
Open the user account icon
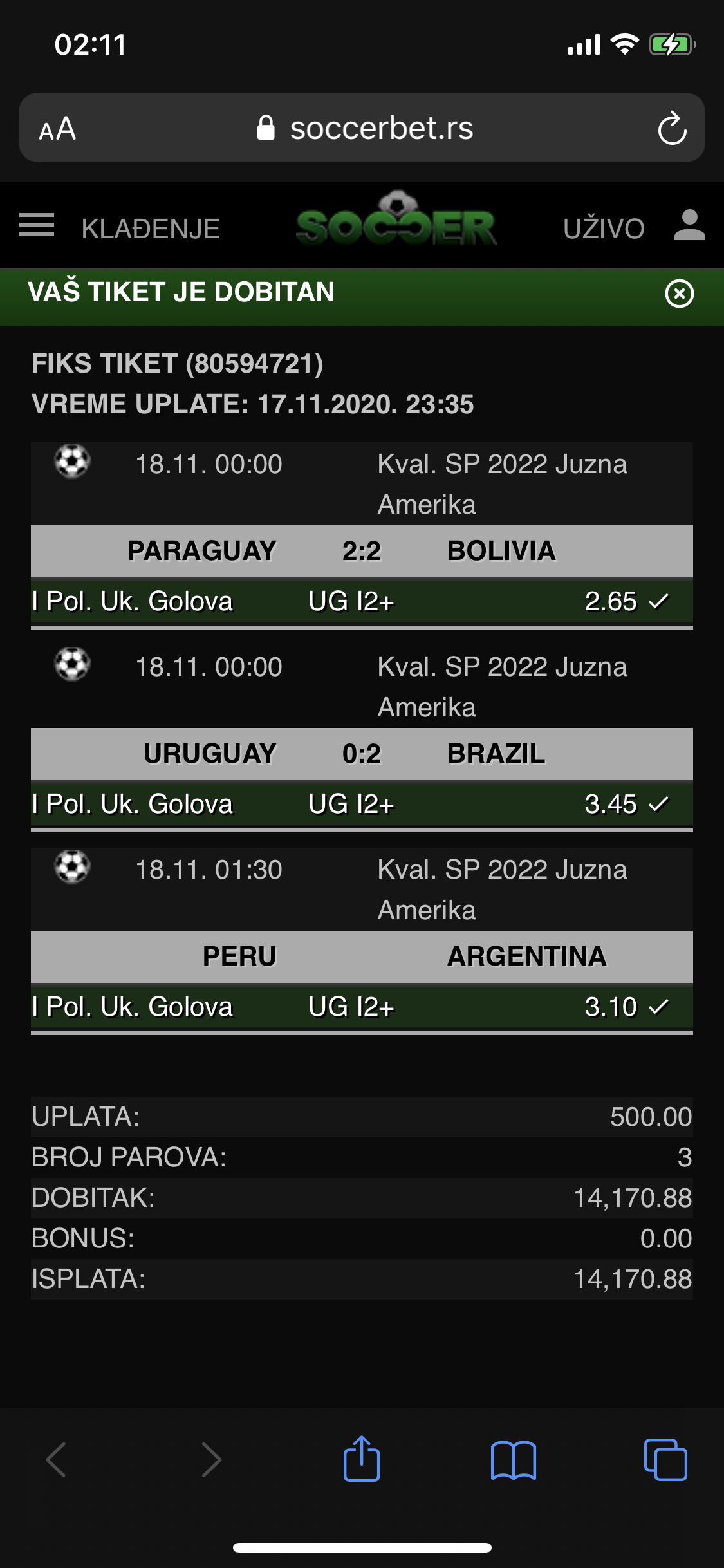(690, 225)
